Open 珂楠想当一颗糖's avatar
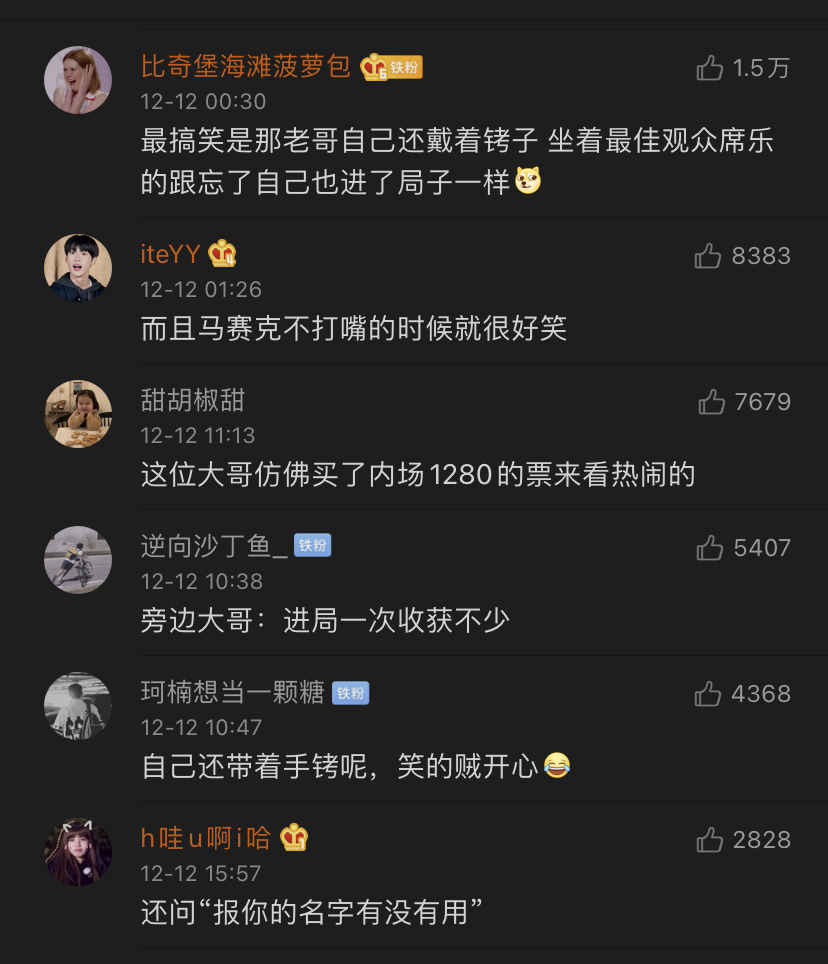The image size is (828, 964). click(78, 706)
